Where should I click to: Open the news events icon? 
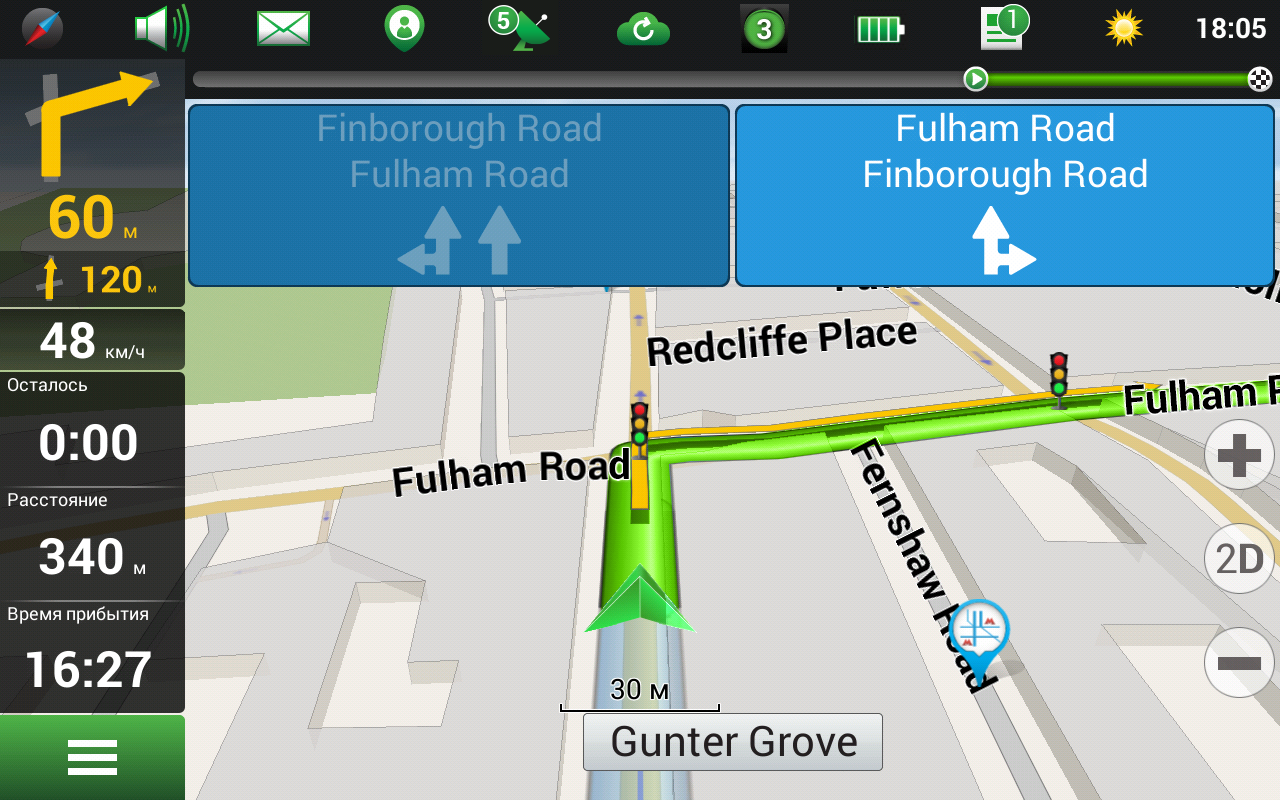coord(1003,27)
